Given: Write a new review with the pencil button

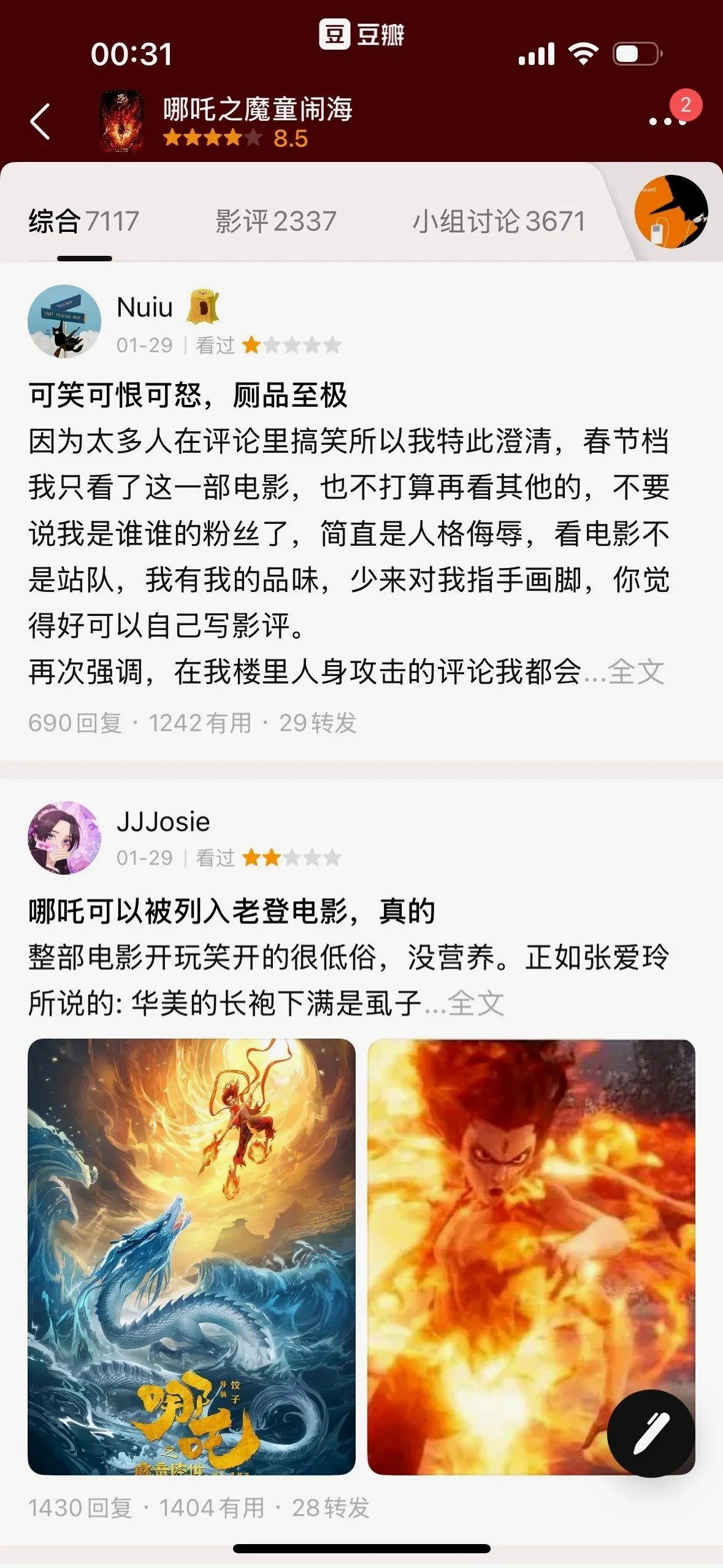Looking at the screenshot, I should tap(651, 1433).
